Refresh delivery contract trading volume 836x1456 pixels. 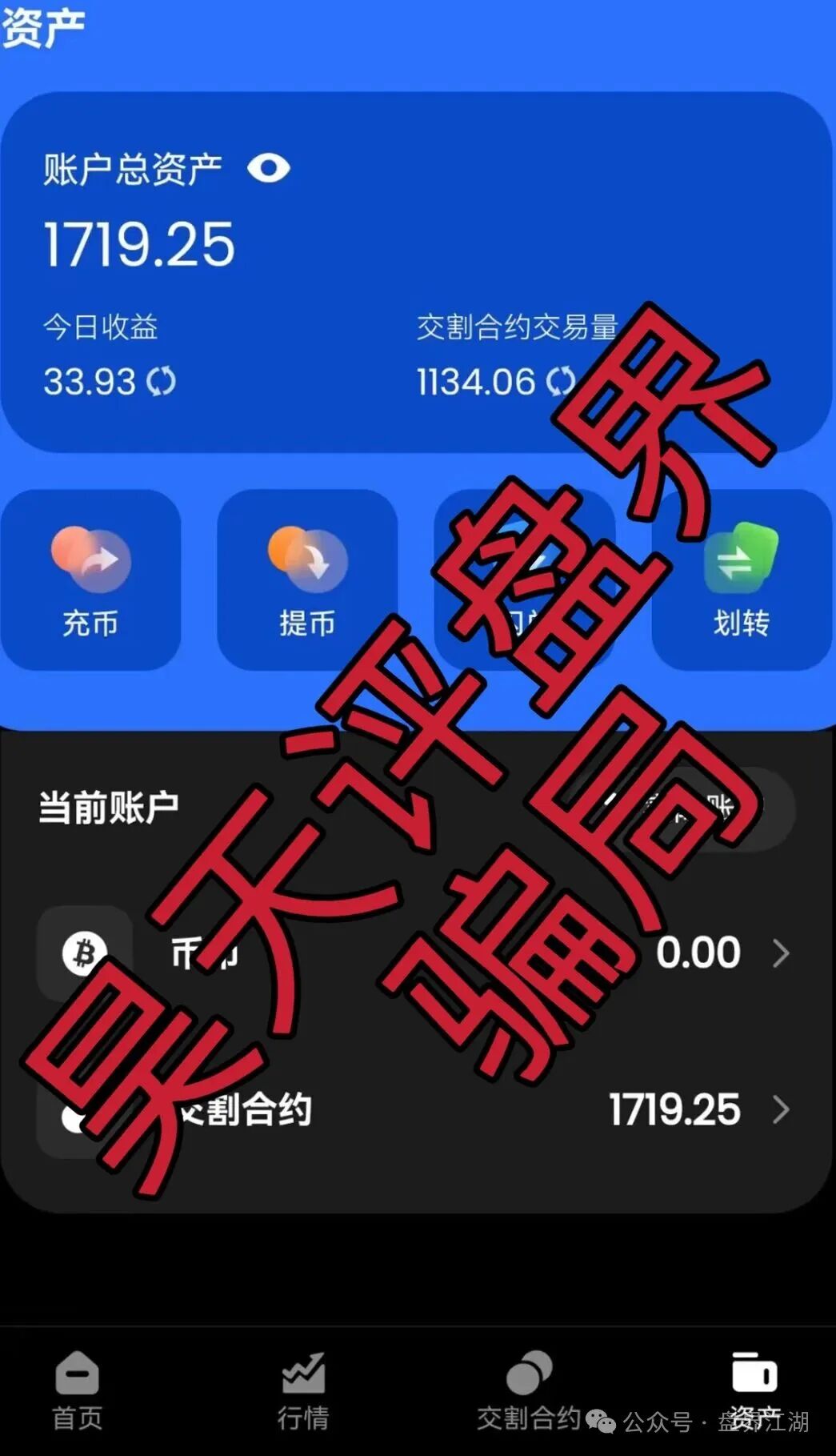tap(560, 382)
